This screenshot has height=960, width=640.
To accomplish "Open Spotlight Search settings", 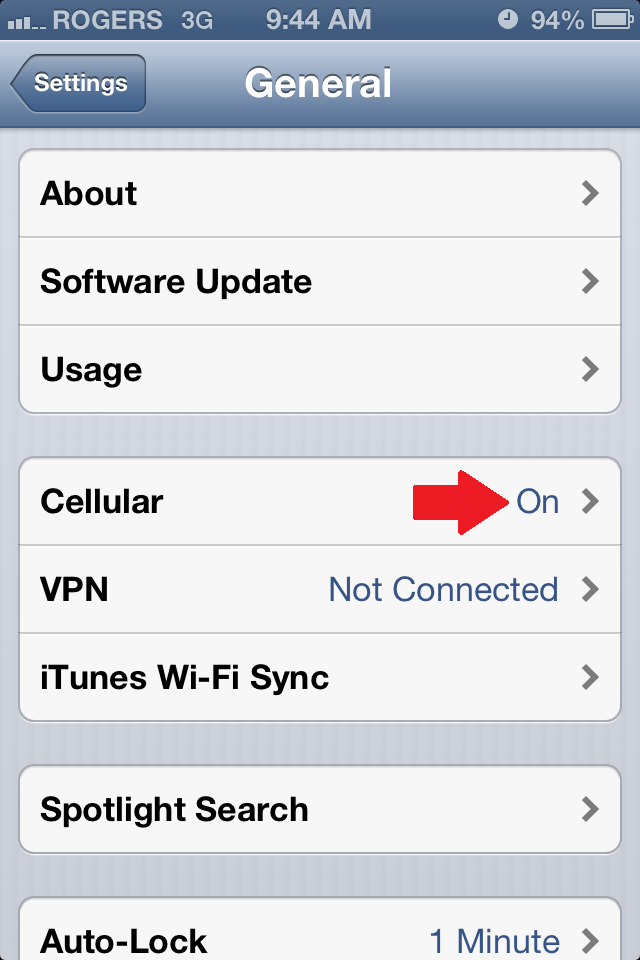I will [320, 809].
